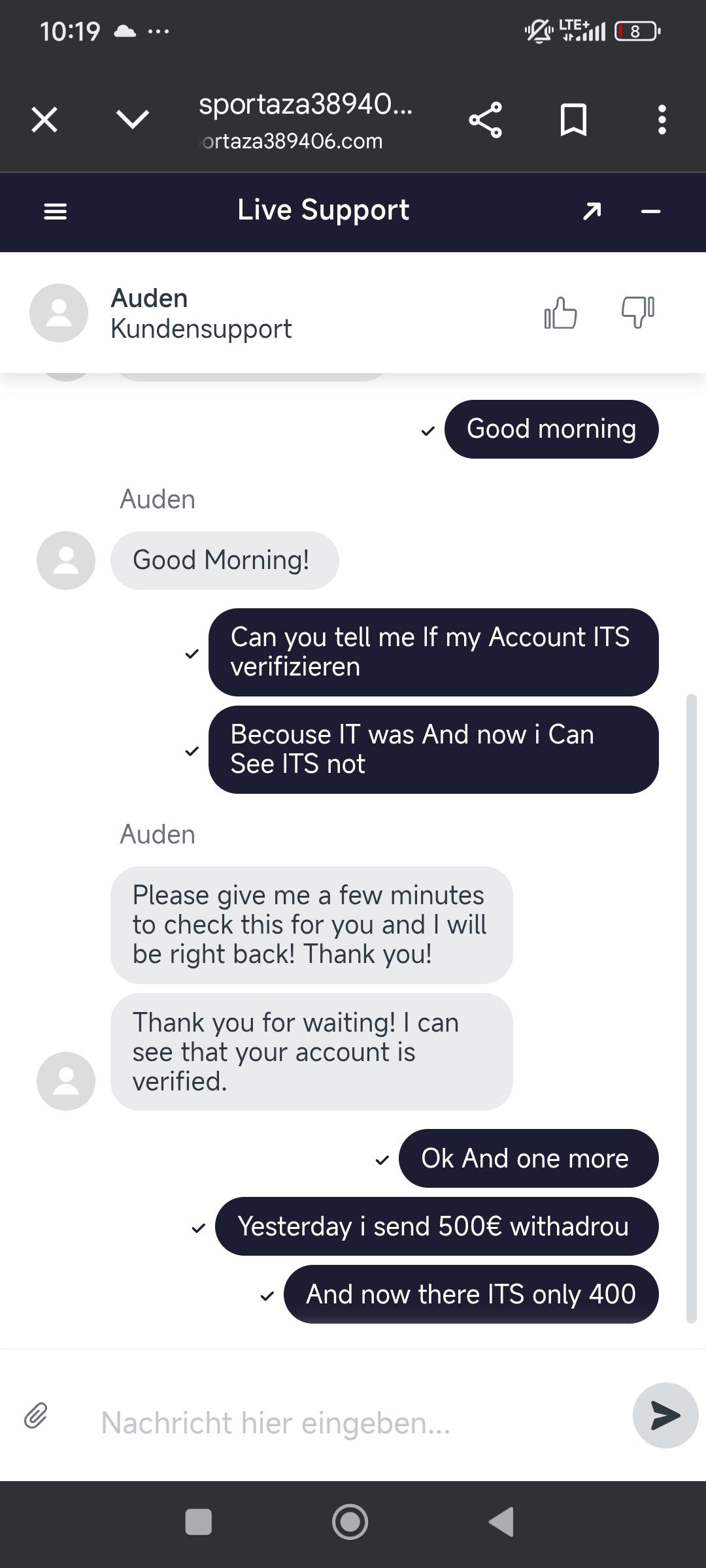Image resolution: width=706 pixels, height=1568 pixels.
Task: Go to the home screen via home button
Action: (350, 1522)
